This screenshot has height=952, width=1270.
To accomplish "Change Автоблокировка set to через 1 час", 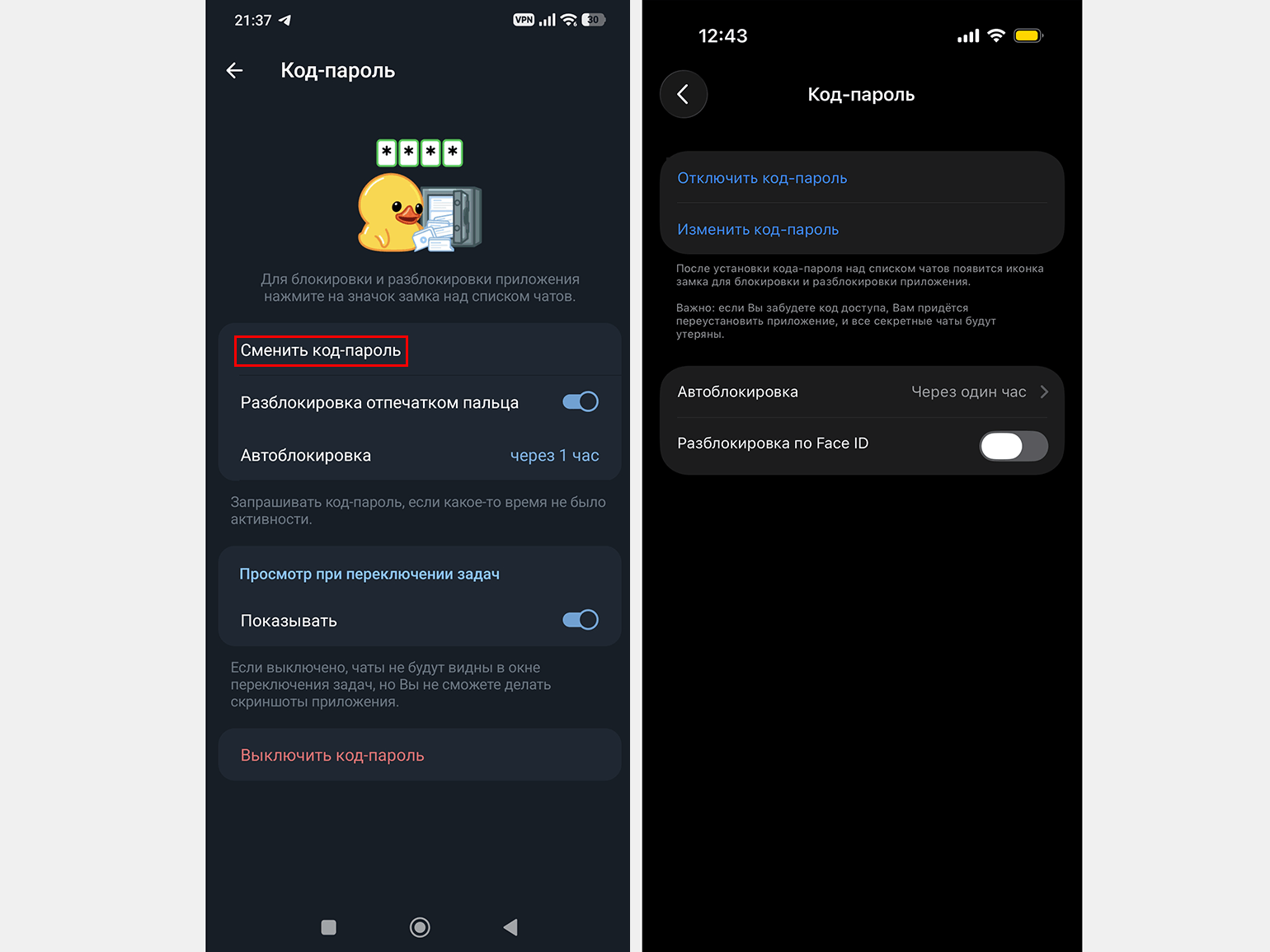I will (419, 456).
